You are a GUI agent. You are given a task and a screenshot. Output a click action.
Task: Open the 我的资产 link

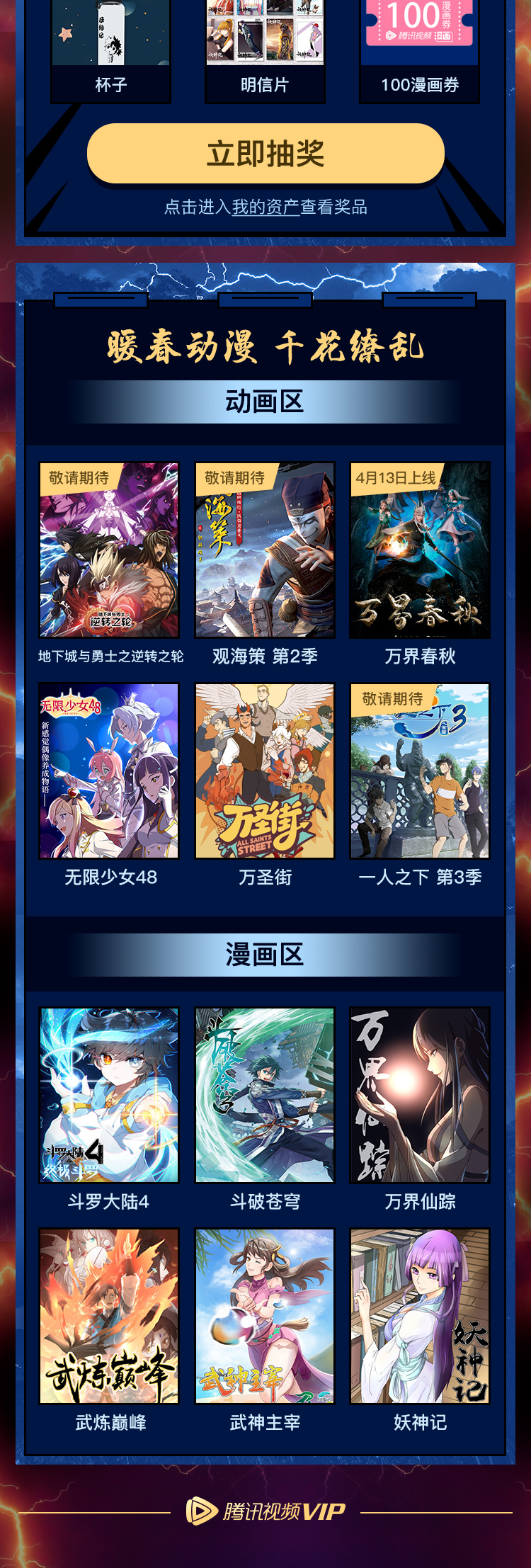click(265, 207)
